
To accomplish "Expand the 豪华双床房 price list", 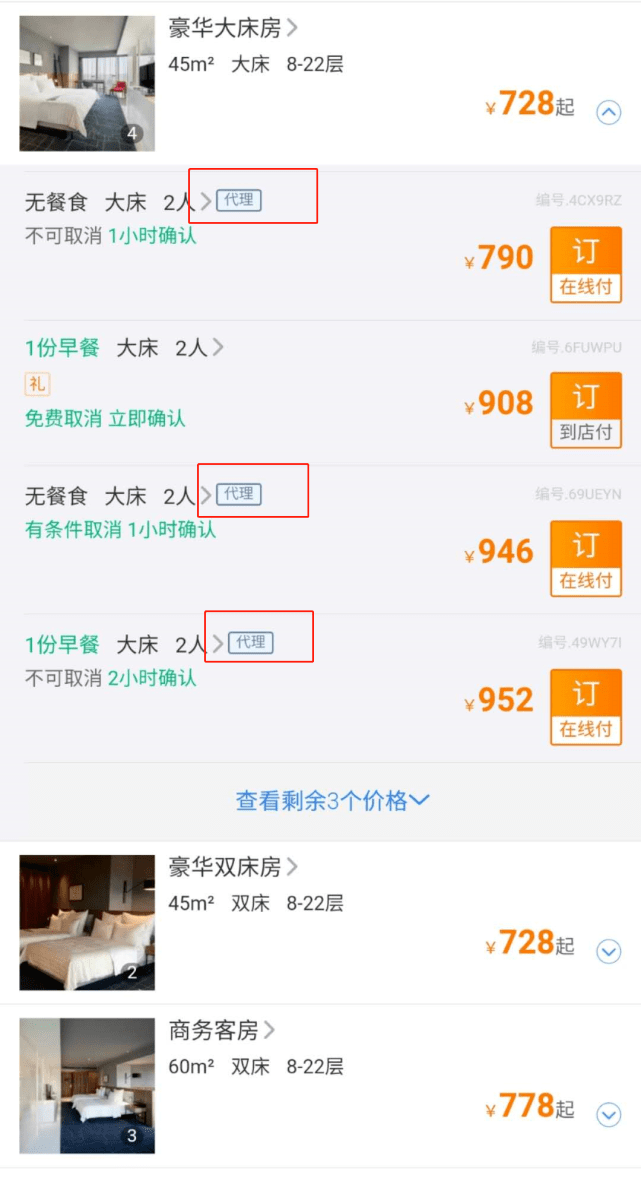I will tap(608, 951).
